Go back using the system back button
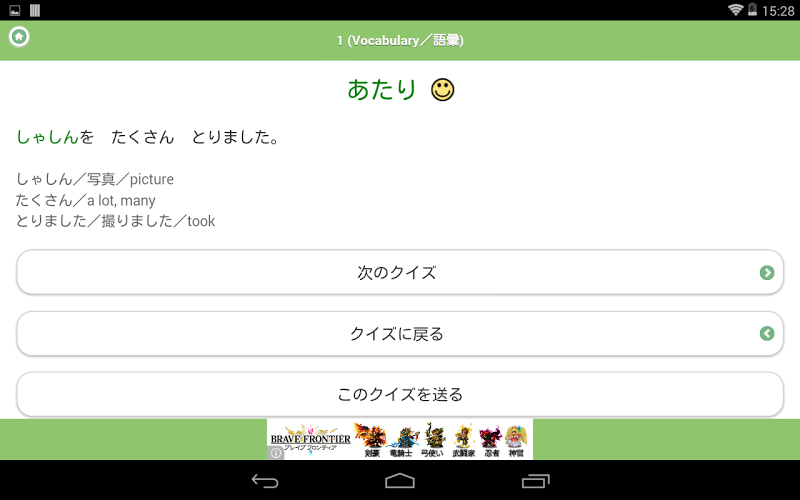This screenshot has width=800, height=500. 265,481
